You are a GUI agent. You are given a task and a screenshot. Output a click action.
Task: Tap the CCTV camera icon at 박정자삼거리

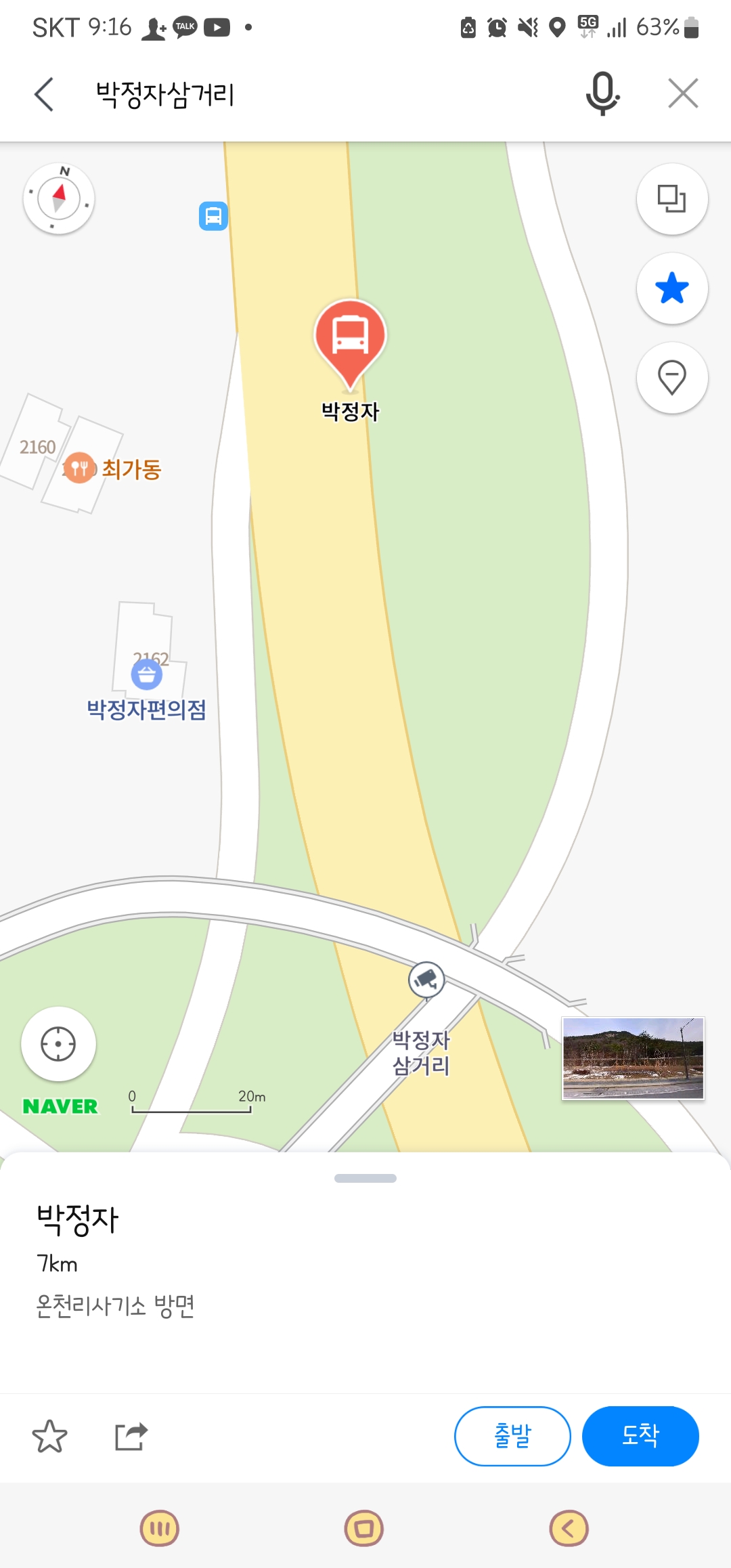click(x=426, y=979)
